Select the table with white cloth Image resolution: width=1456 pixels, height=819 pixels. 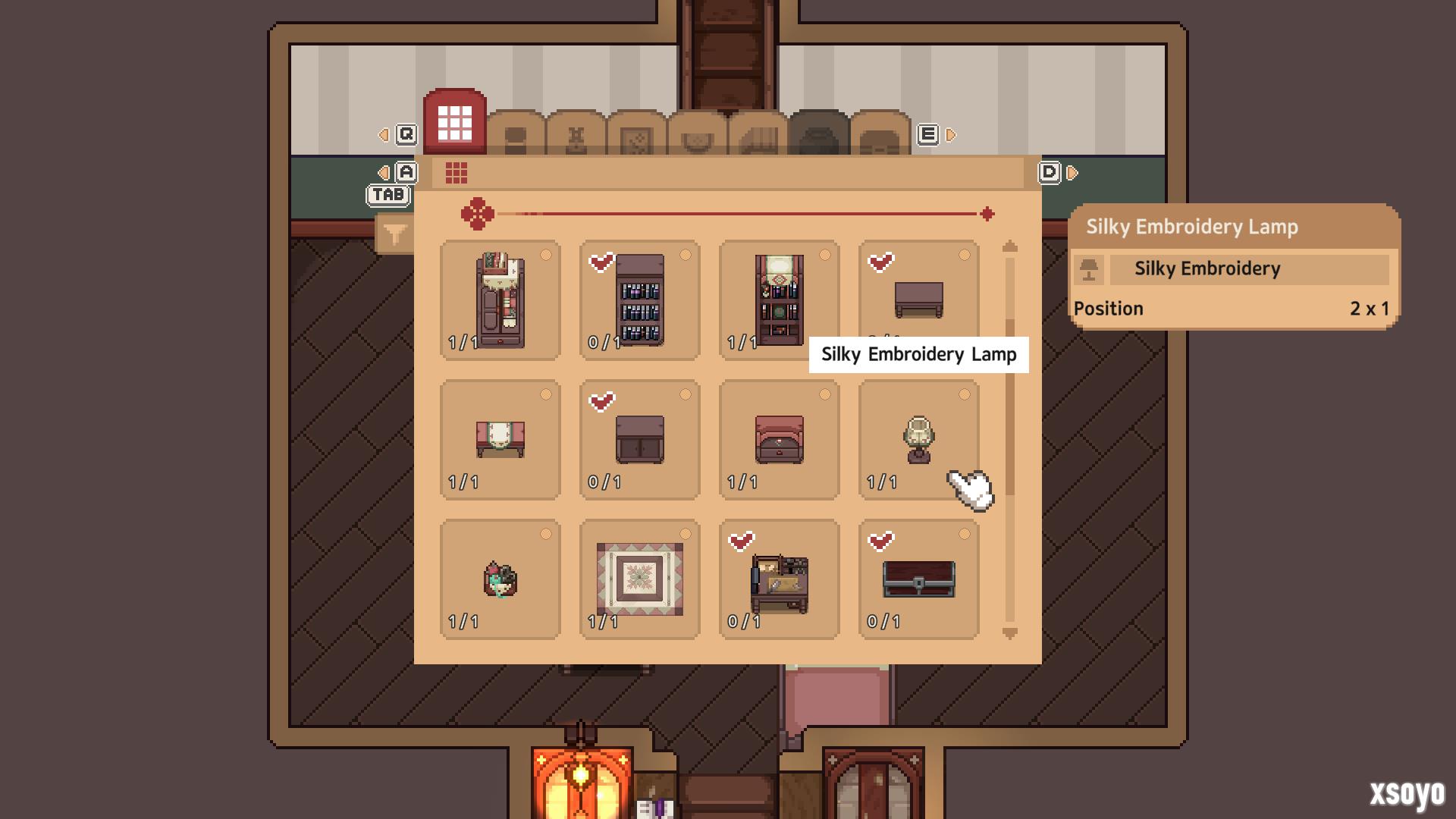click(500, 440)
